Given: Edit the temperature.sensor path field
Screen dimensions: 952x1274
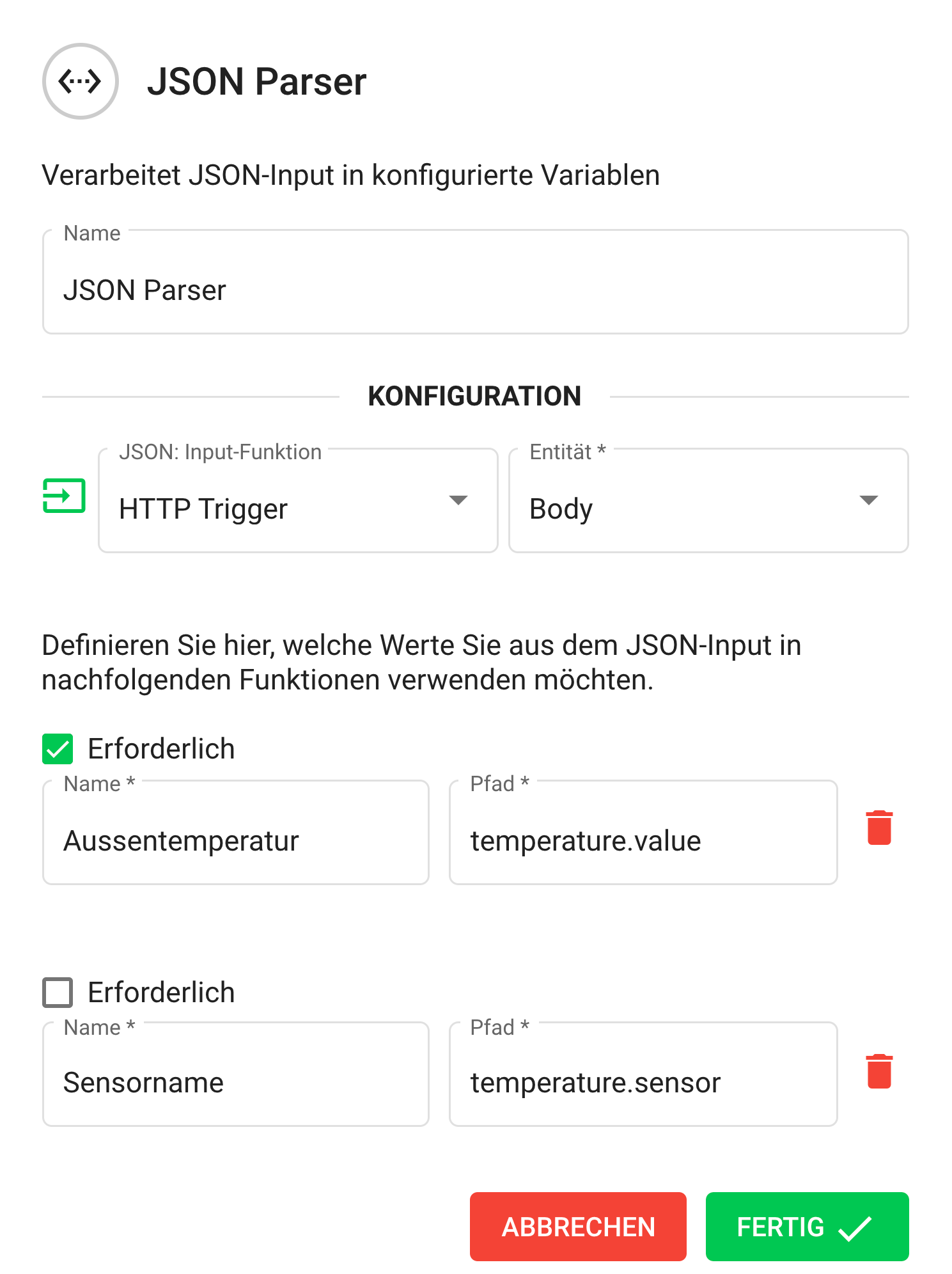Looking at the screenshot, I should coord(643,1082).
